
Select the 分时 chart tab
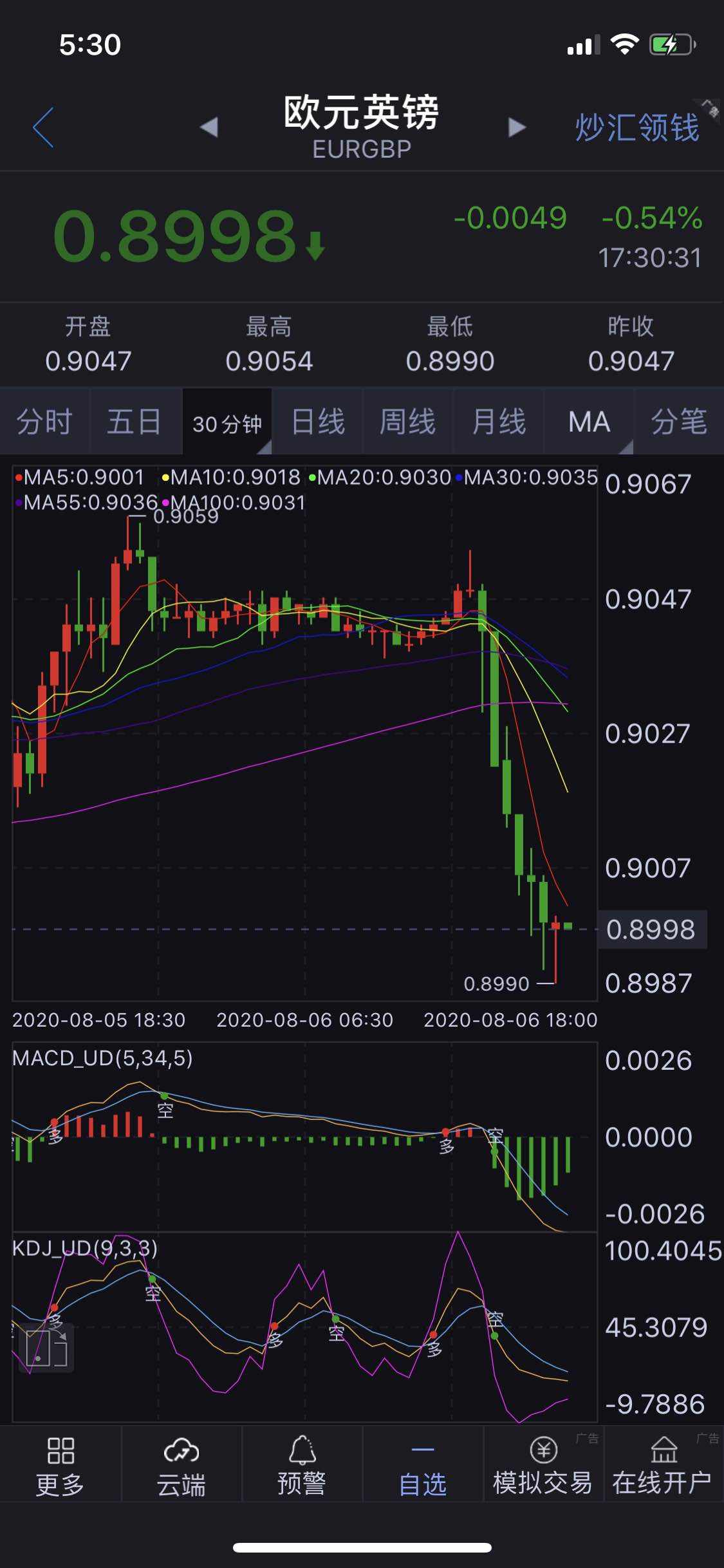tap(44, 422)
